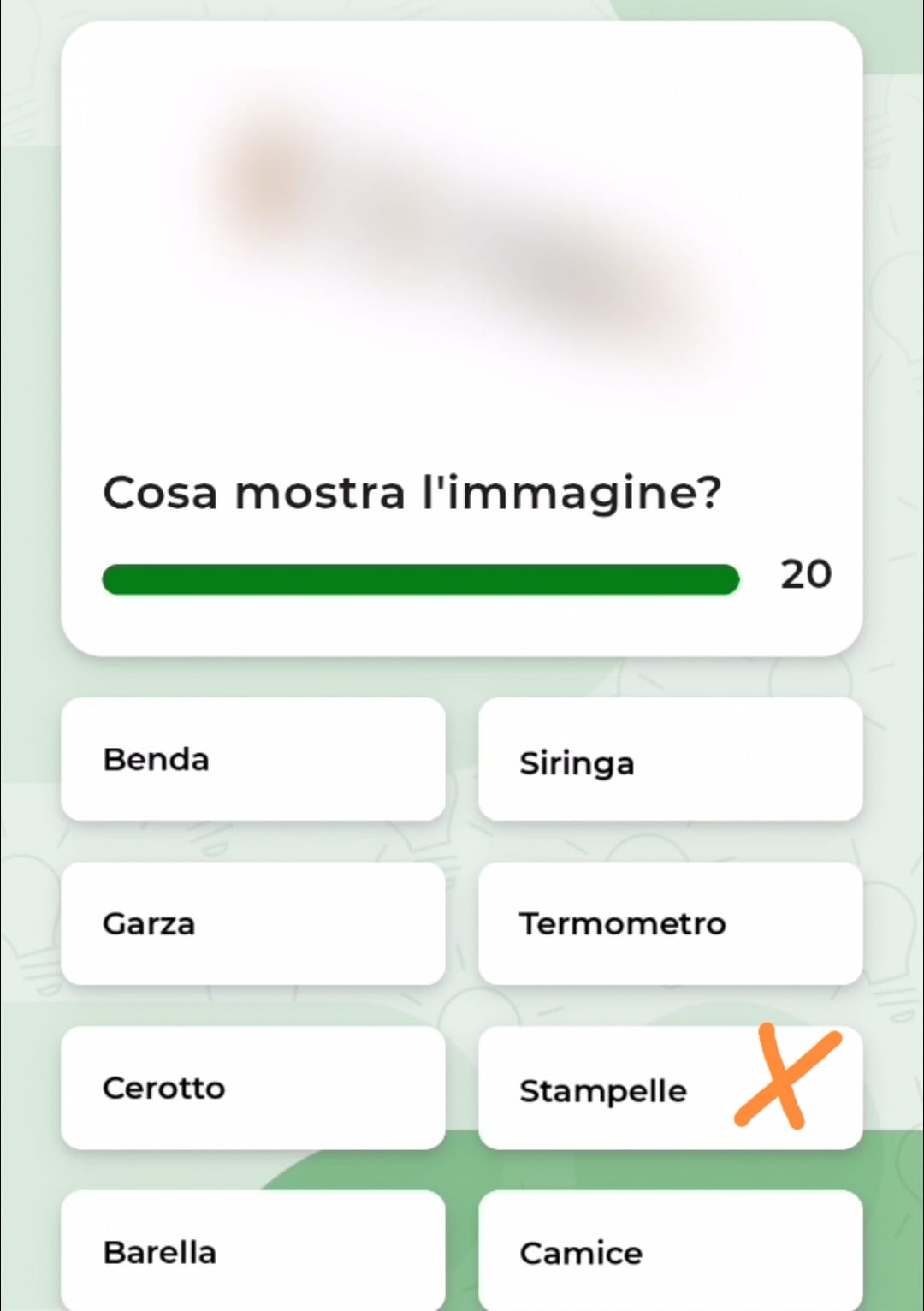This screenshot has height=1311, width=924.
Task: Tap the Cerotto answer button
Action: click(x=252, y=1088)
